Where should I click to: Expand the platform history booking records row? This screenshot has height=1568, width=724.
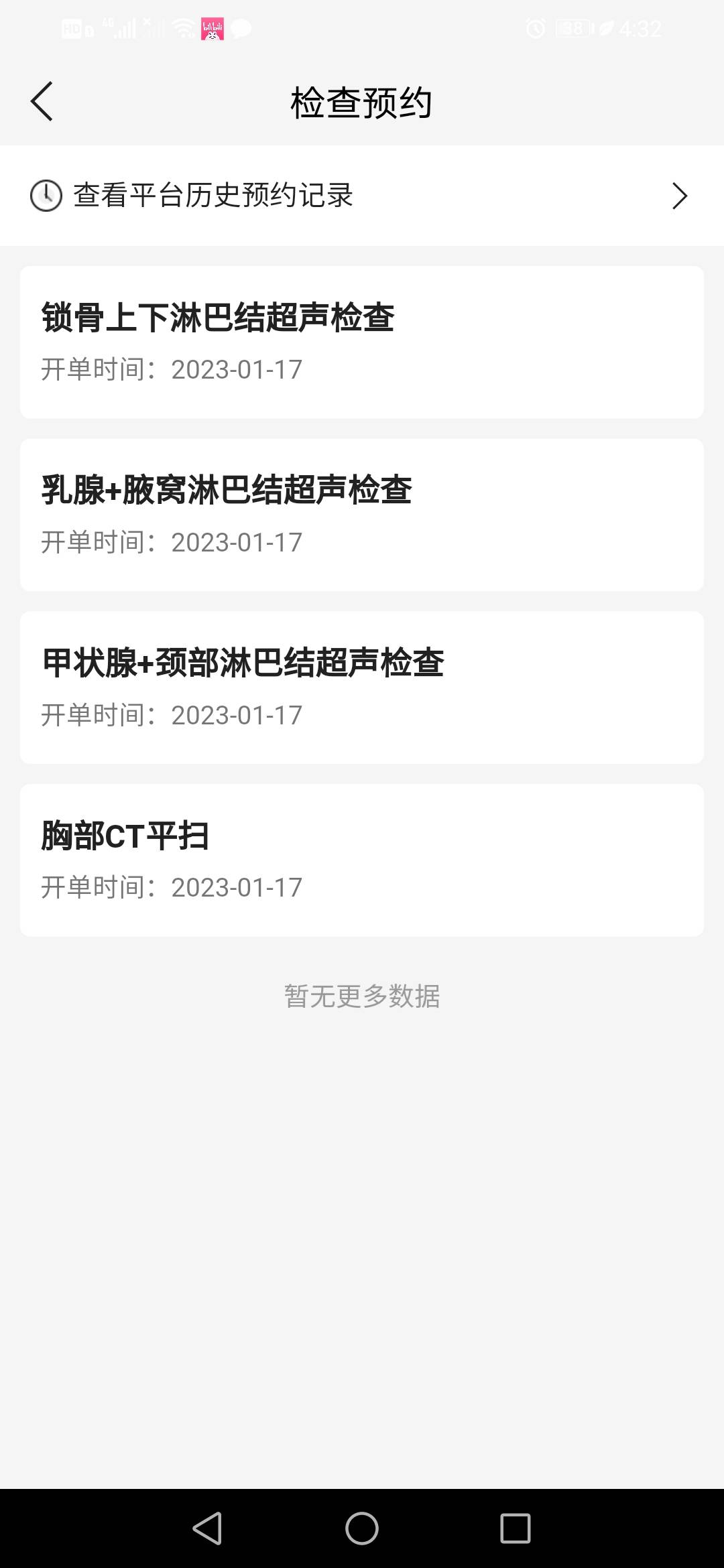point(362,196)
